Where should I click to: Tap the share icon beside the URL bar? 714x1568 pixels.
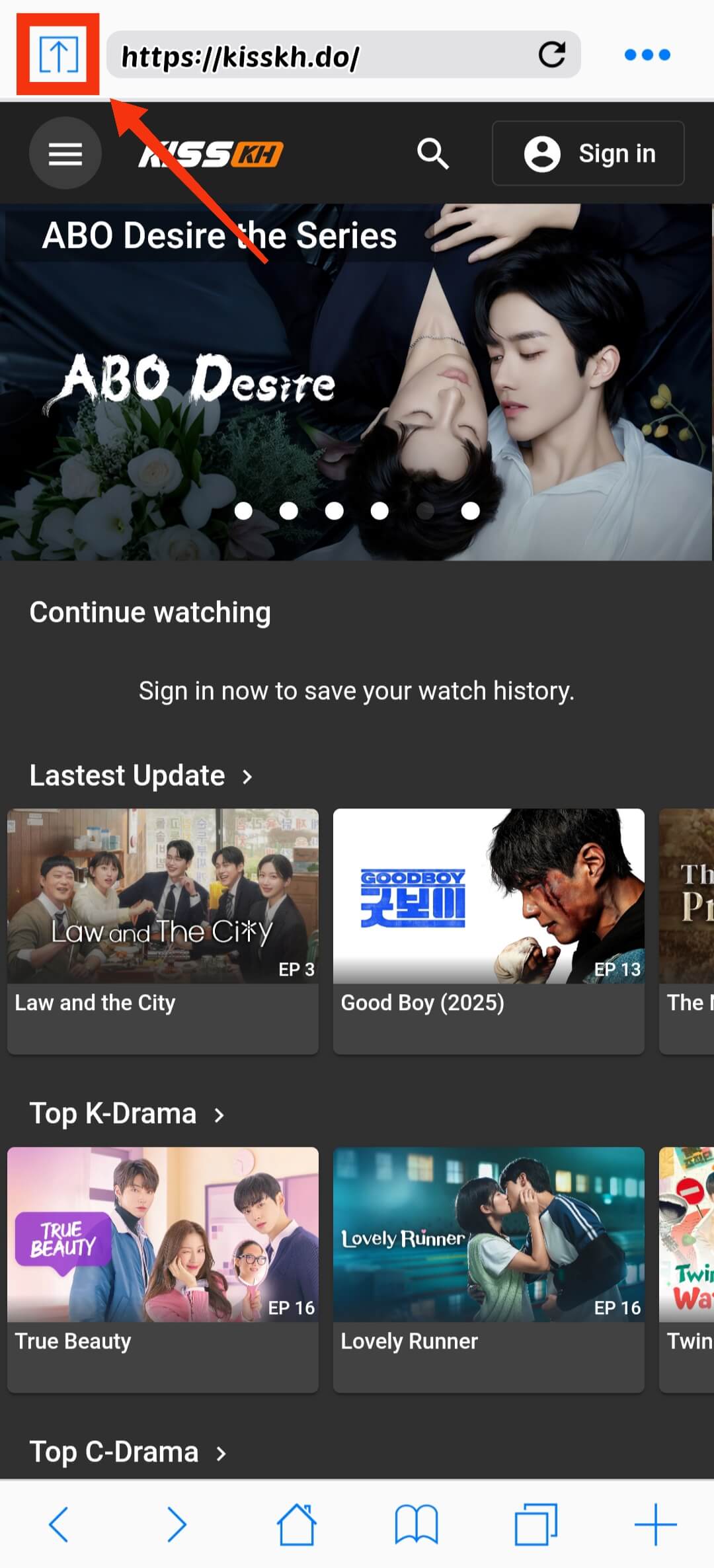pyautogui.click(x=58, y=55)
